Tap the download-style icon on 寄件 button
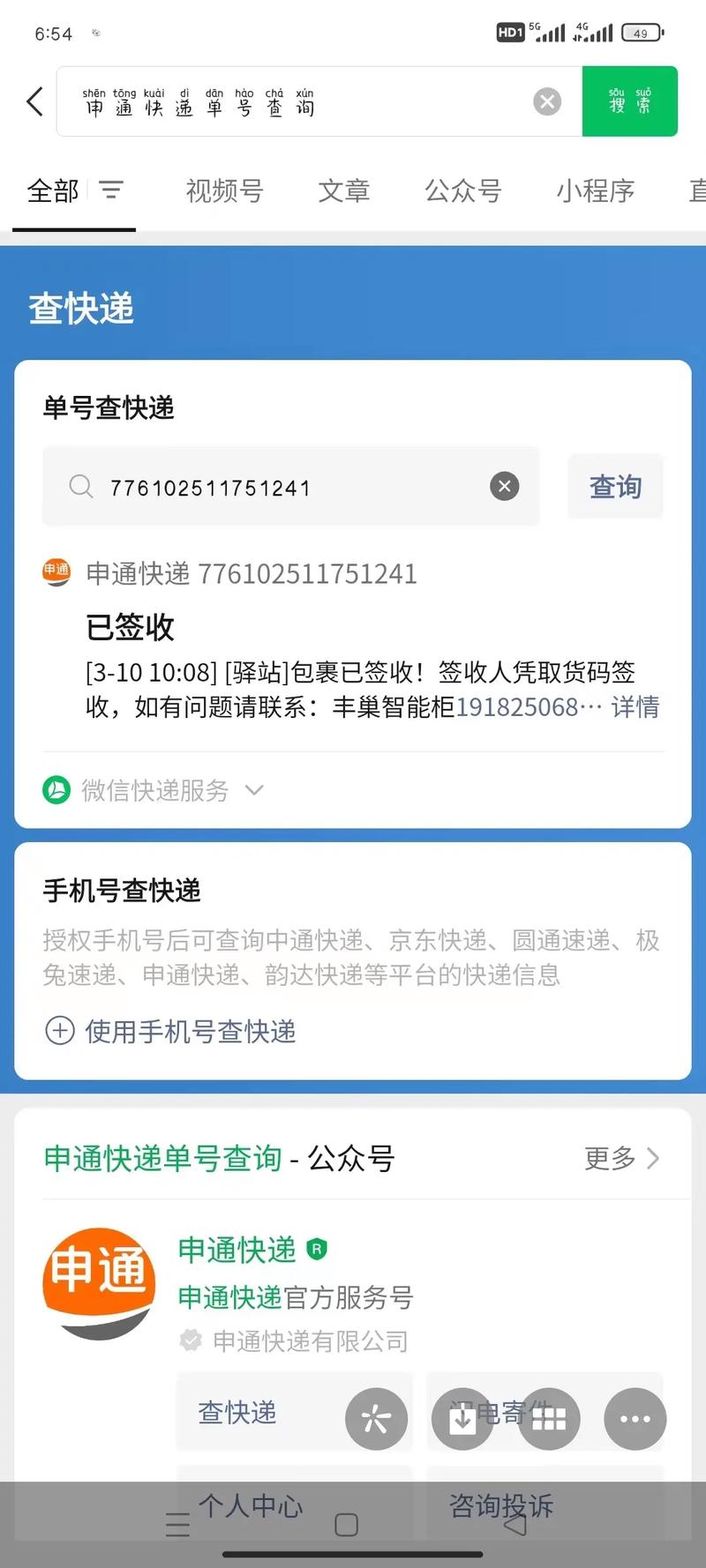 coord(462,1417)
